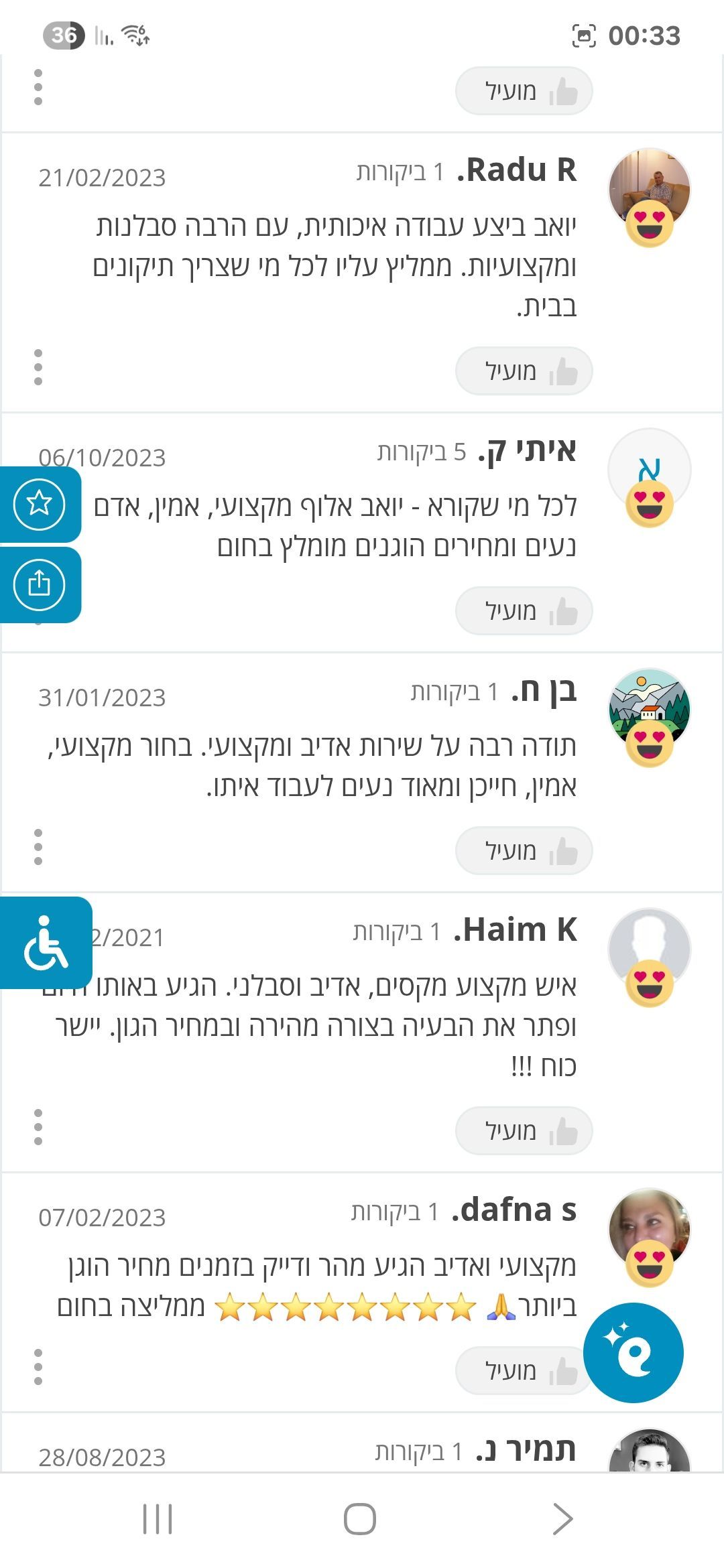The height and width of the screenshot is (1568, 724).
Task: Open options menu for Radu R.'s review
Action: click(38, 367)
